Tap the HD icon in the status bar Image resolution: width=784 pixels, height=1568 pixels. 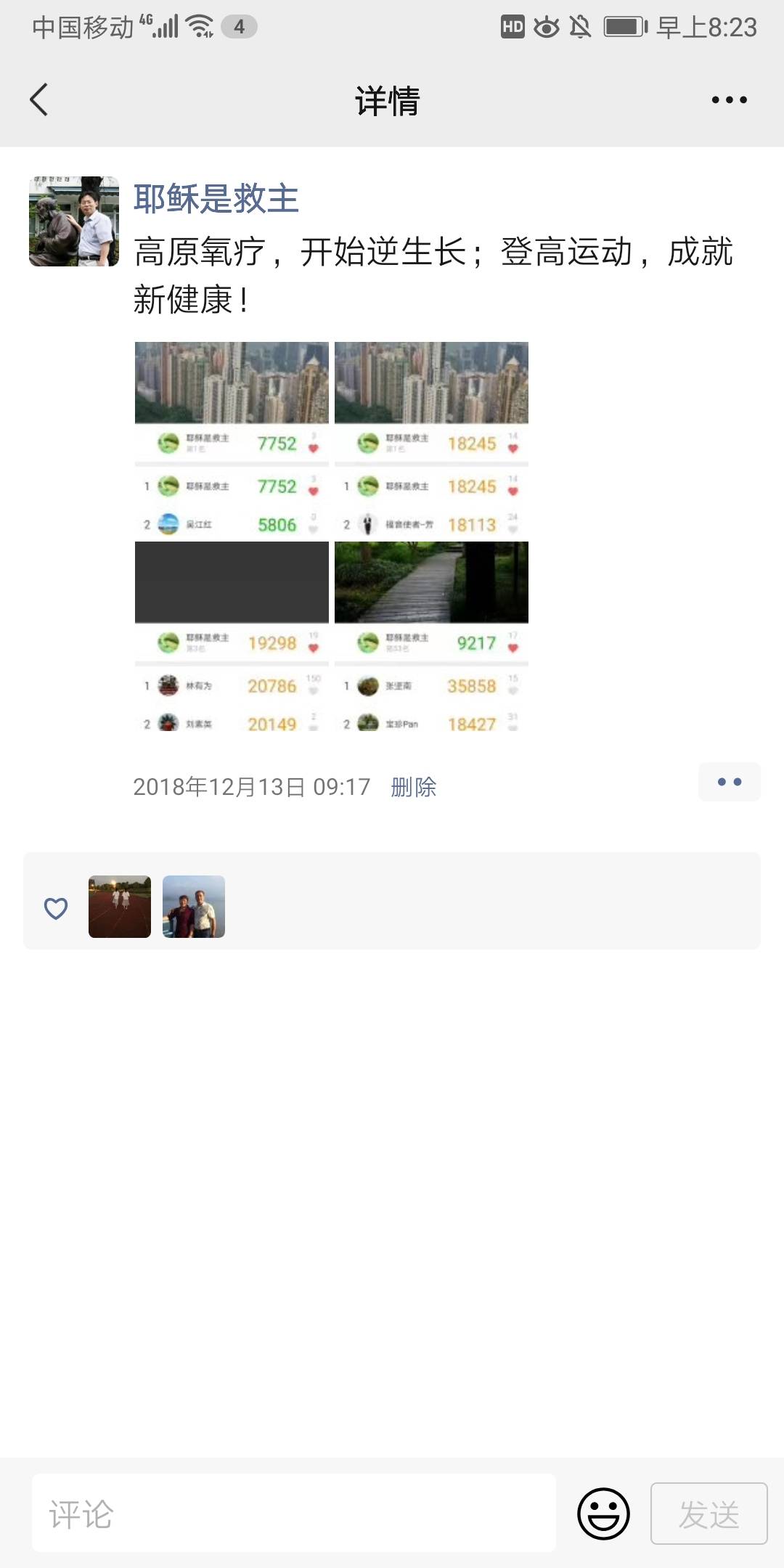[513, 25]
